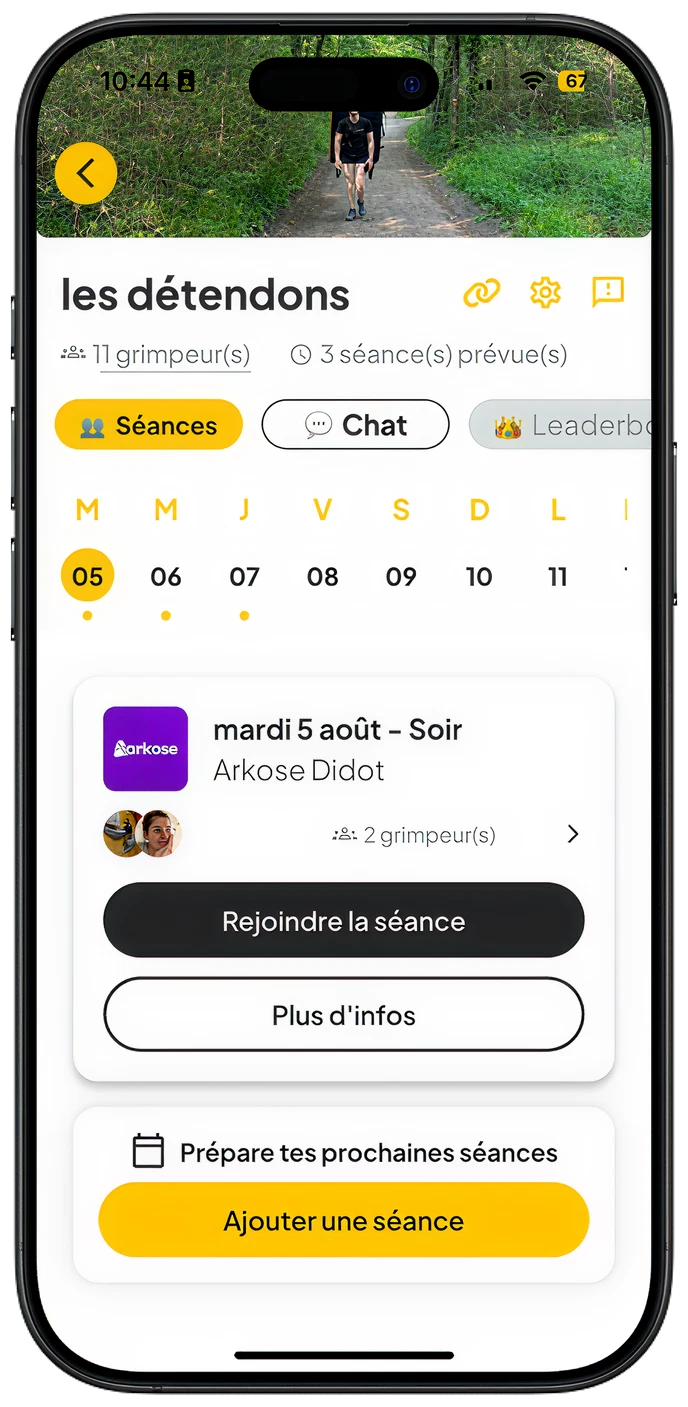Show Plus d'infos for the session
Viewport: 688px width, 1407px height.
point(343,1015)
